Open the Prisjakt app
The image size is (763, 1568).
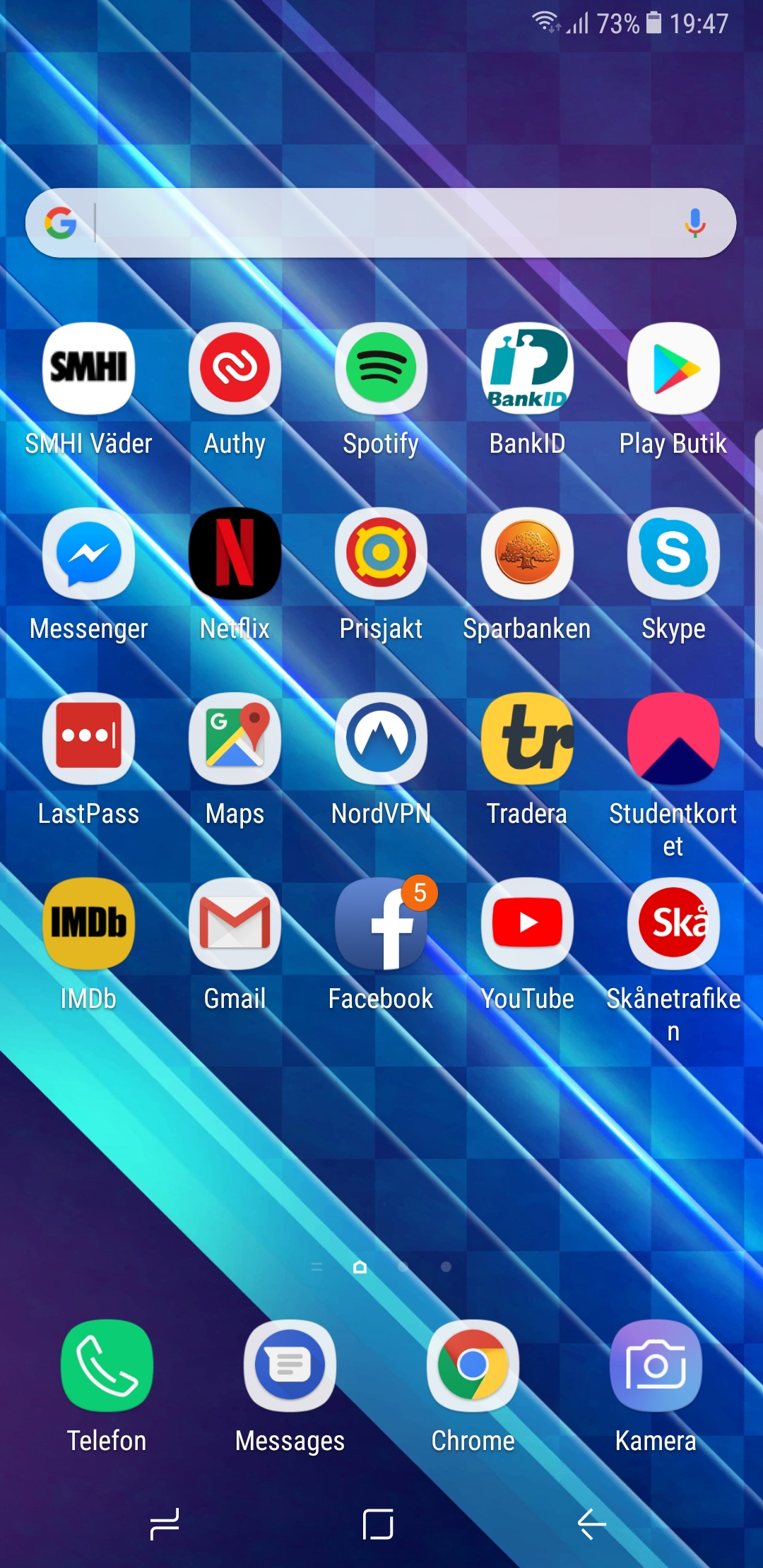(x=381, y=554)
